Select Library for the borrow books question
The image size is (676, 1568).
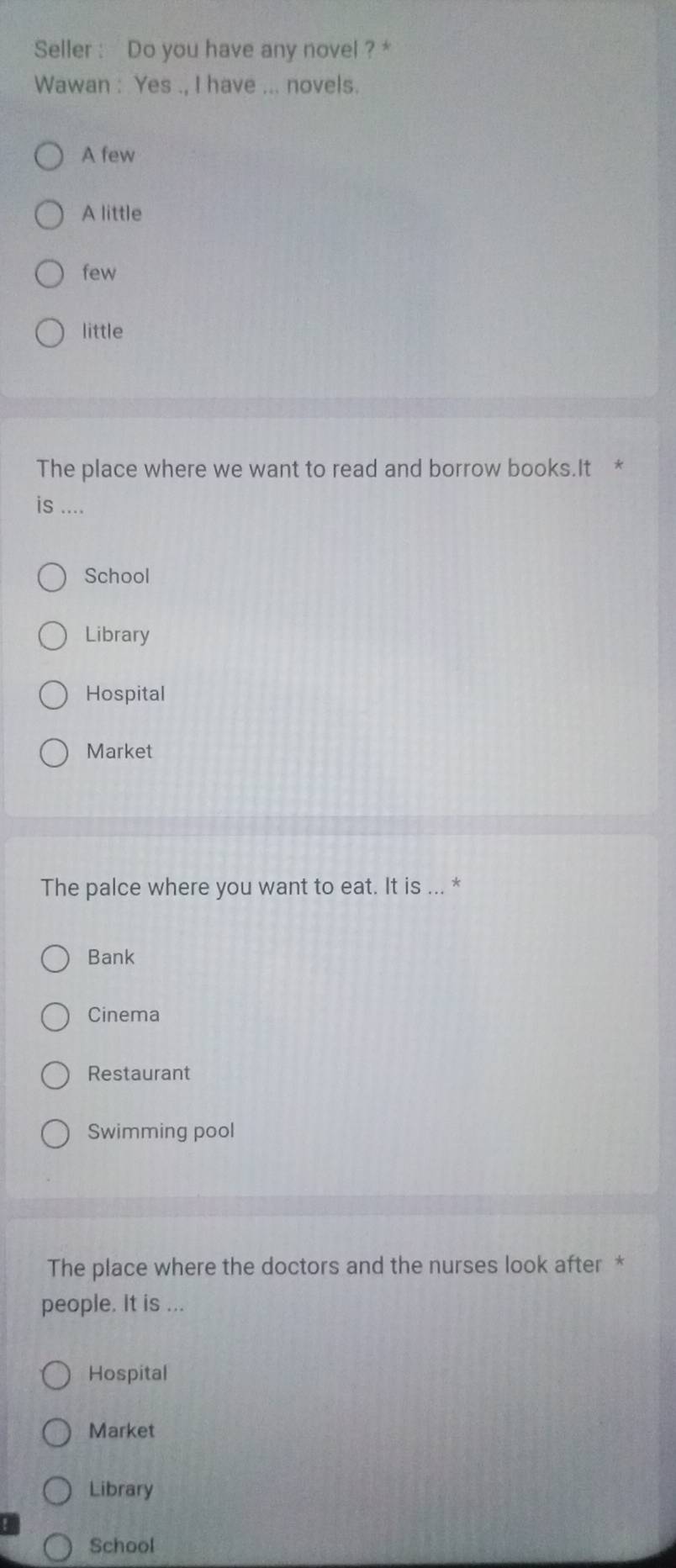[53, 636]
